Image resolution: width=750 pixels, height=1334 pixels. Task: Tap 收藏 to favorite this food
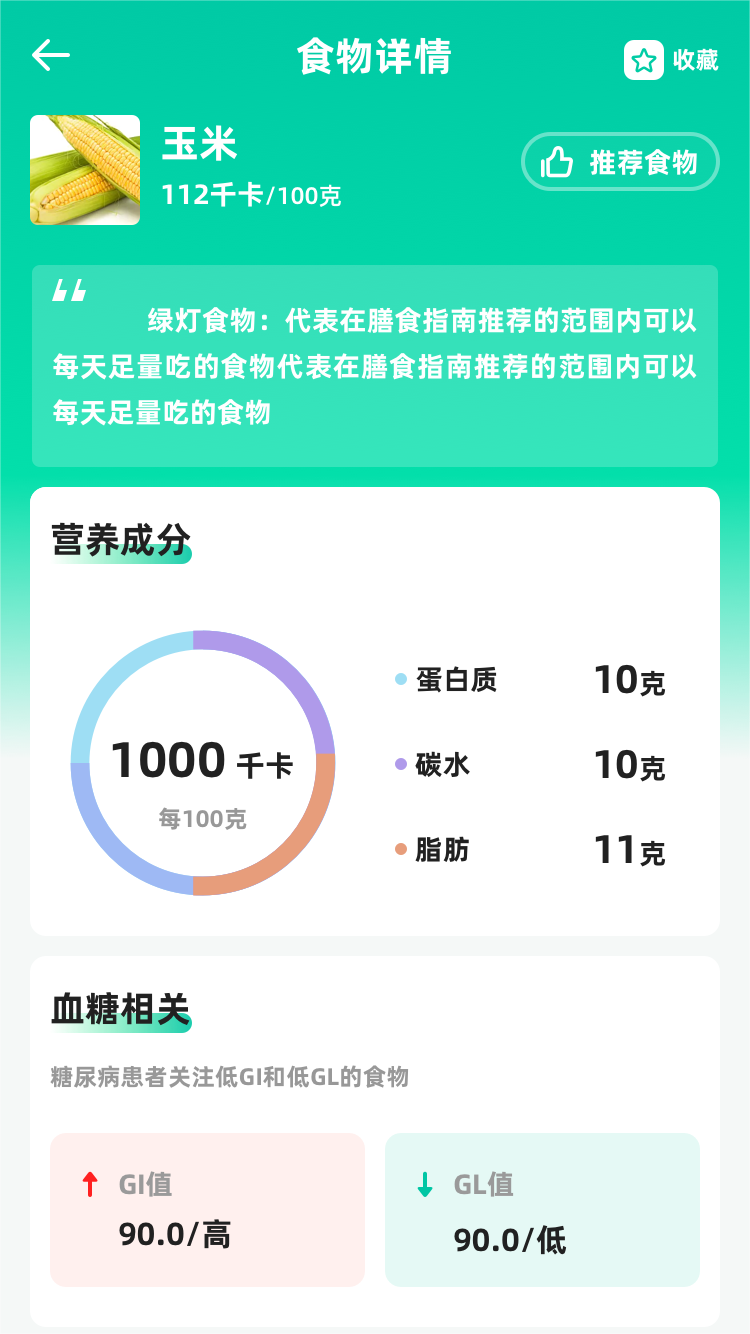pos(672,60)
